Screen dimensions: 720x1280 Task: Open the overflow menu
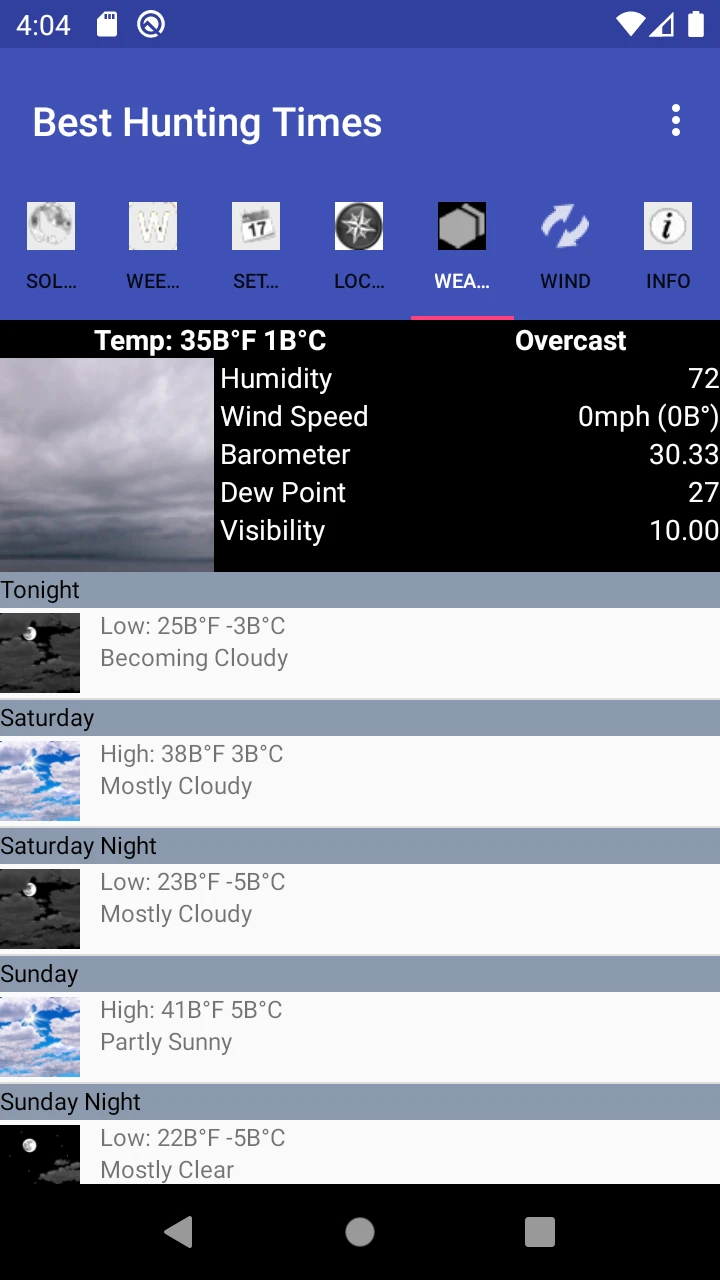[x=676, y=121]
